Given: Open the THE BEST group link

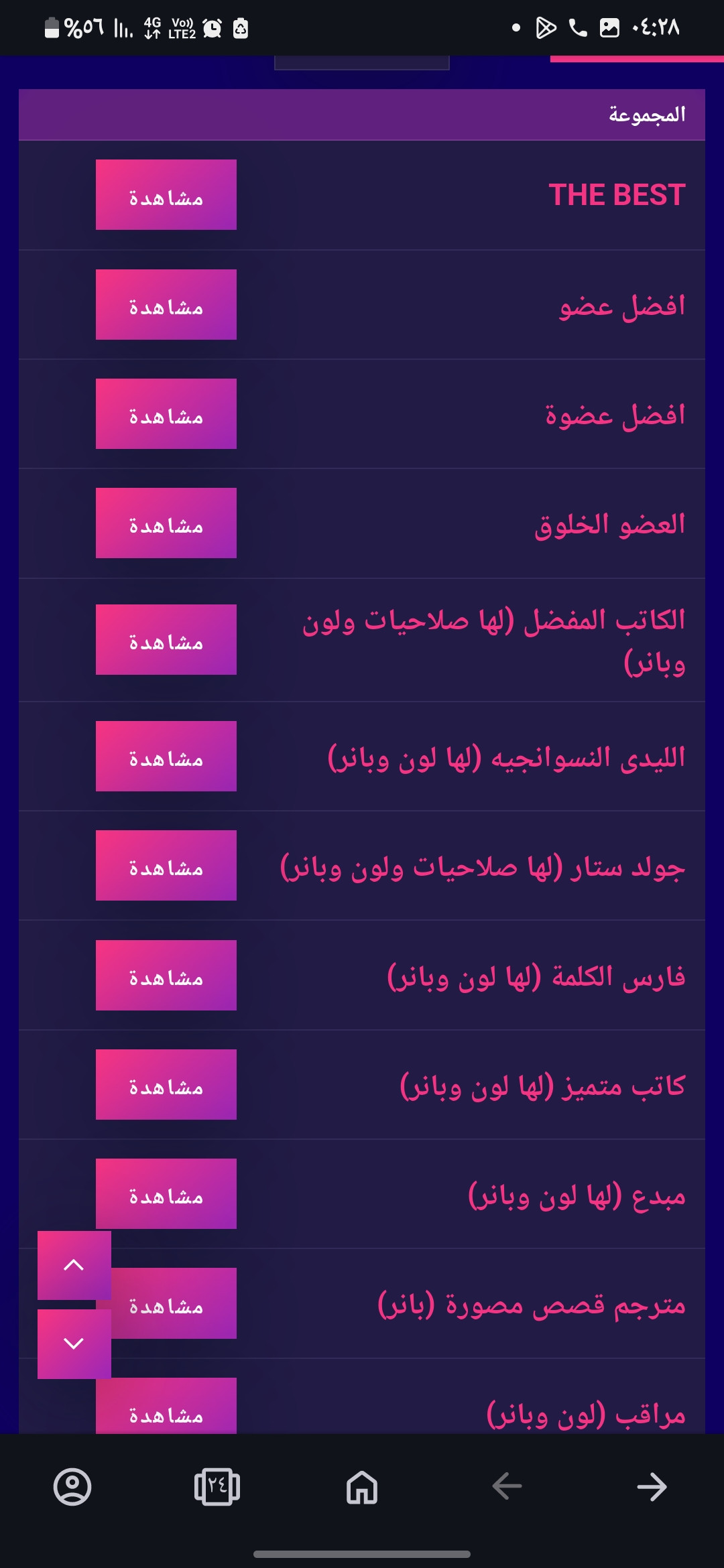Looking at the screenshot, I should point(617,195).
